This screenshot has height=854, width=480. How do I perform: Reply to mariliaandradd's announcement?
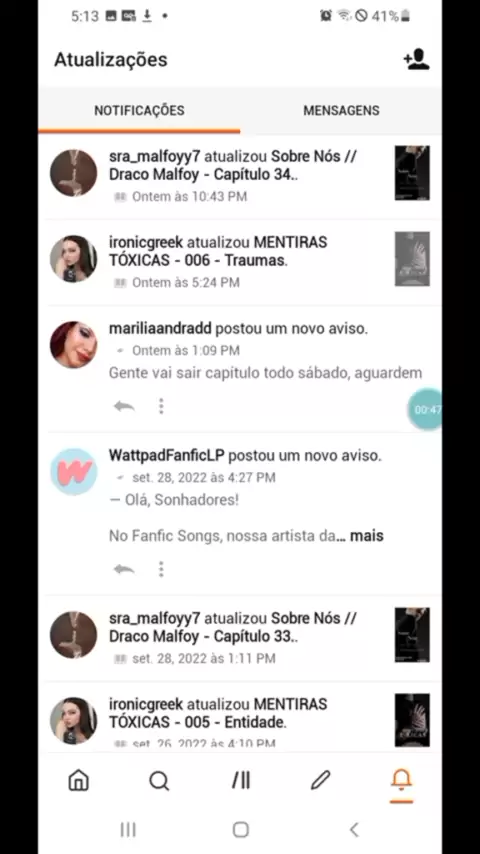124,406
